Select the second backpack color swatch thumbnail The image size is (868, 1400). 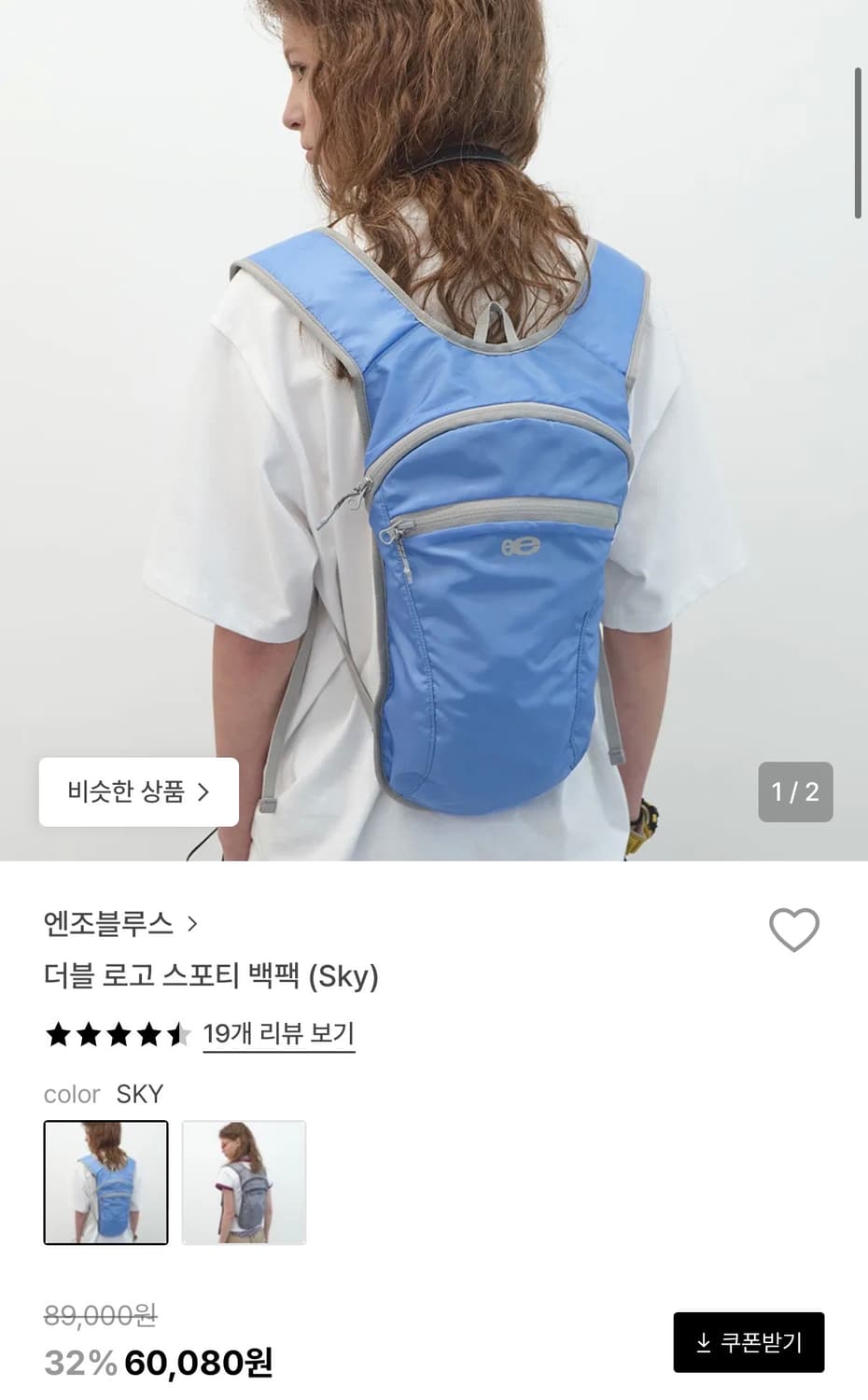tap(243, 1183)
